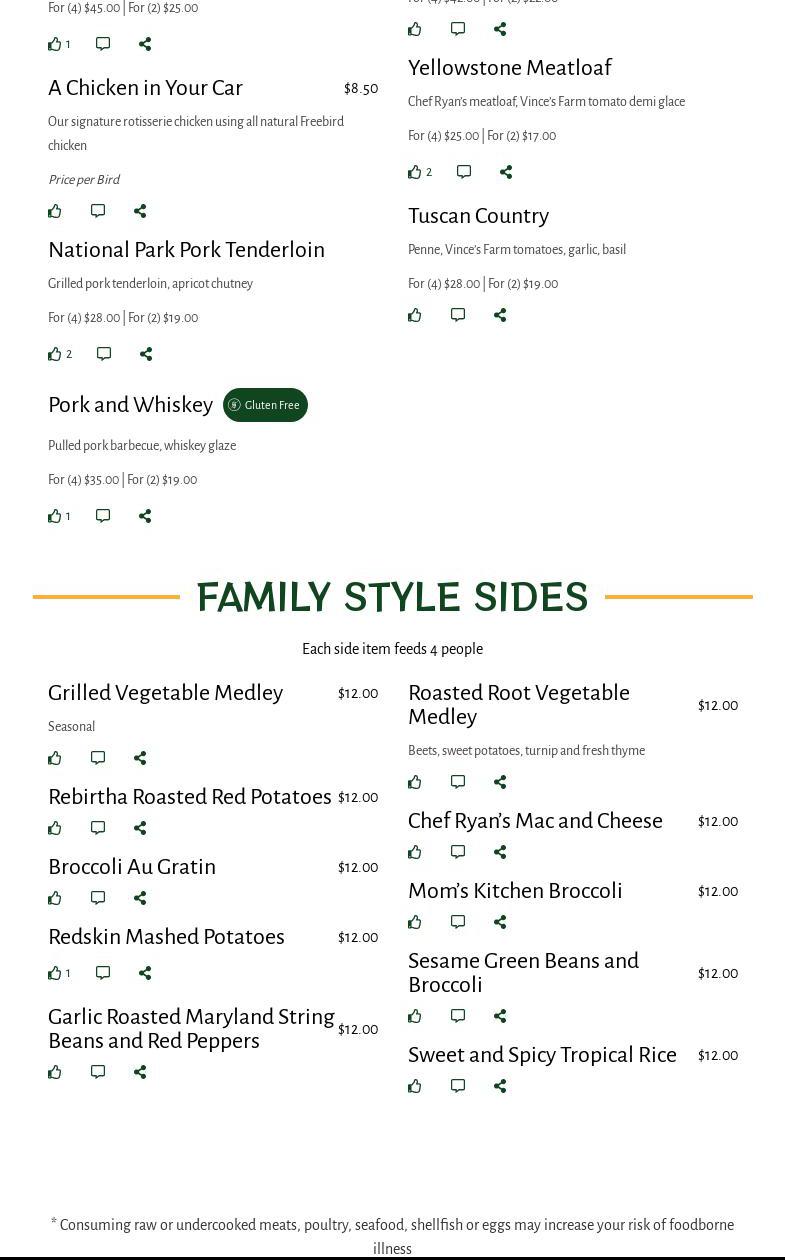The width and height of the screenshot is (785, 1260).
Task: Like Roasted Root Vegetable Medley
Action: pos(415,782)
